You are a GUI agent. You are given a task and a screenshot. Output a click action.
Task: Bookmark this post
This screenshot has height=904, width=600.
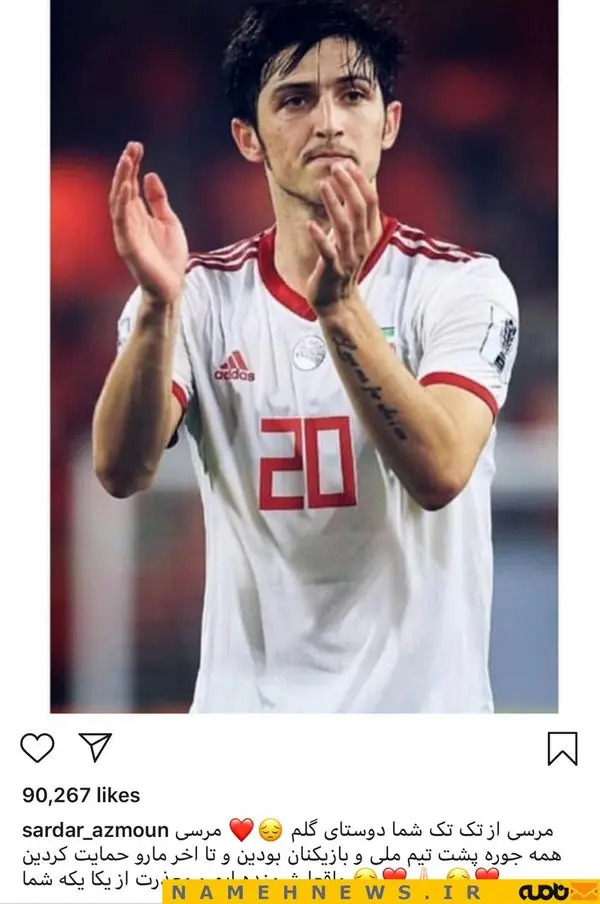pyautogui.click(x=562, y=748)
